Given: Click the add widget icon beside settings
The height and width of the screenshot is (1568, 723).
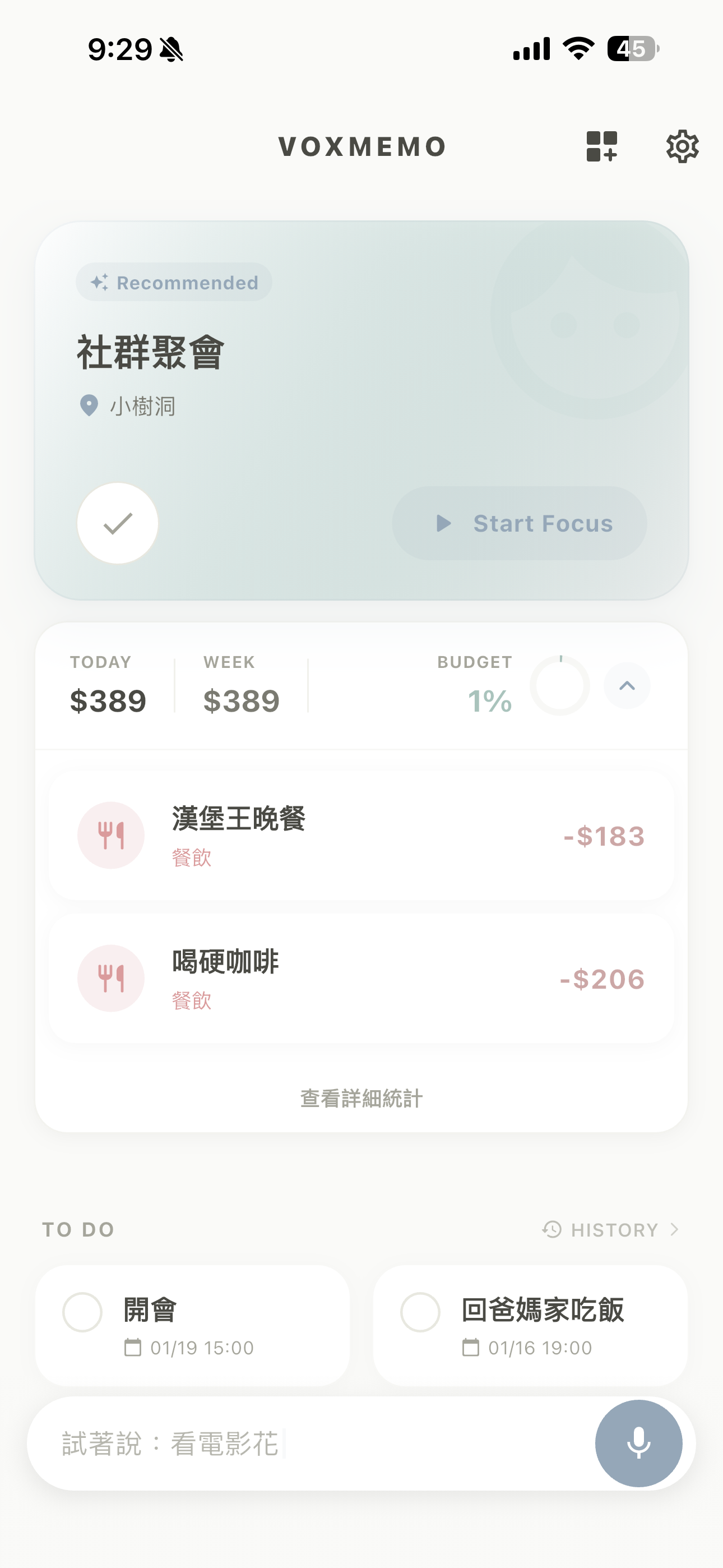Looking at the screenshot, I should (602, 146).
